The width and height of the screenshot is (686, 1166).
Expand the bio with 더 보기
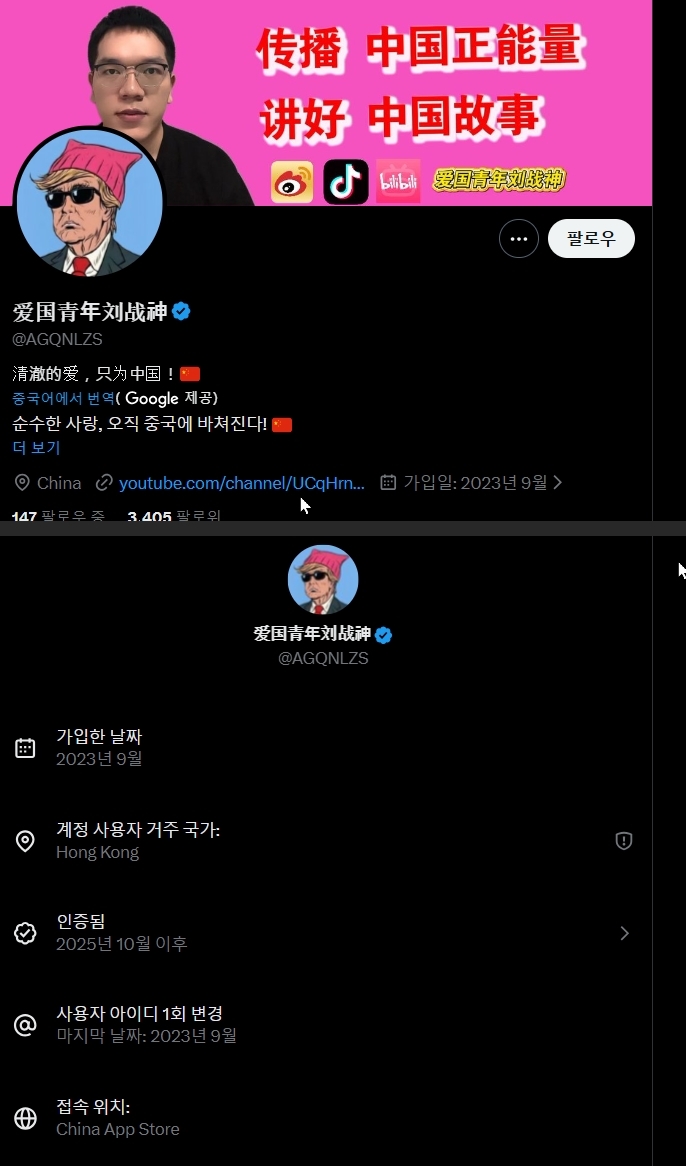[36, 447]
